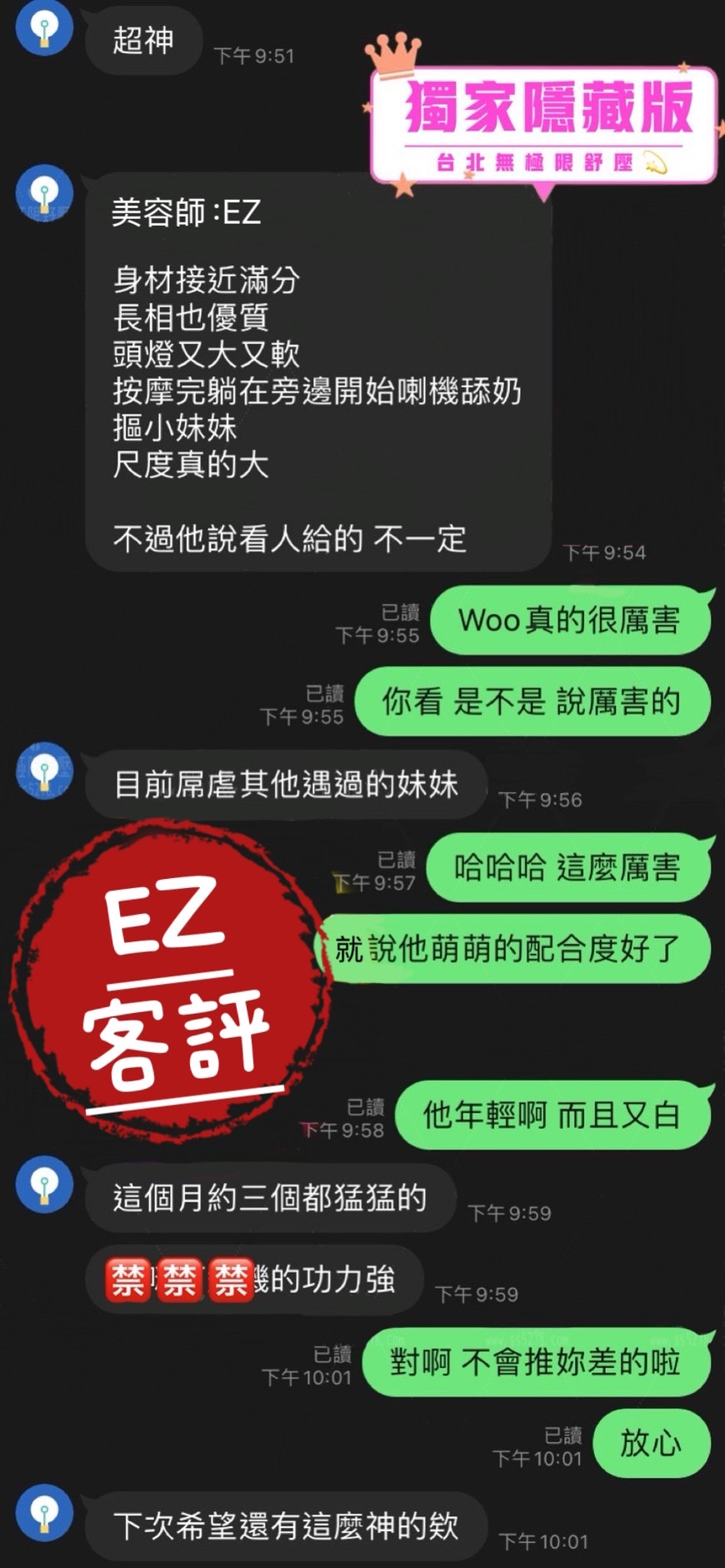Select the avatar next to the EZ review message
The width and height of the screenshot is (725, 1568).
[x=43, y=192]
